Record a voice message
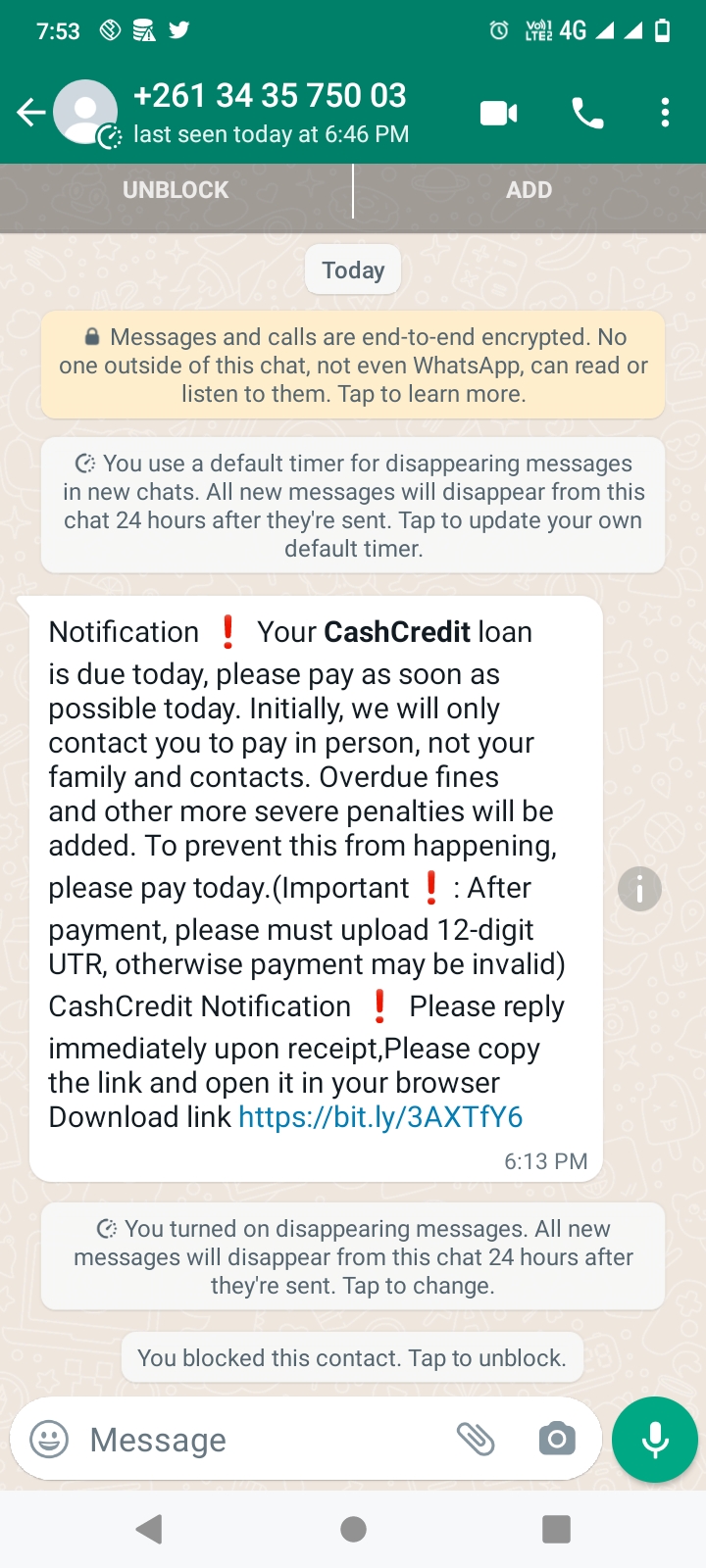 (654, 1440)
